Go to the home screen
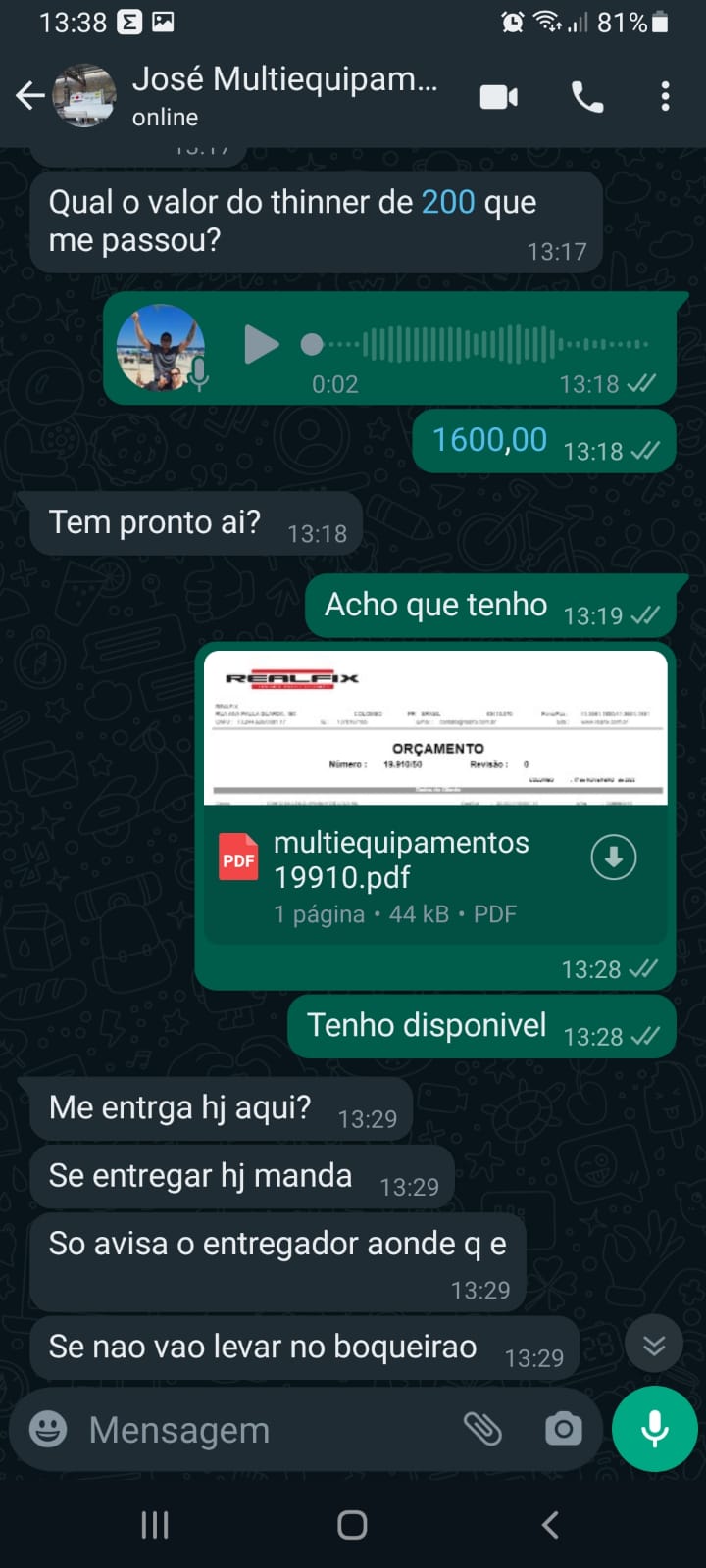This screenshot has height=1568, width=706. tap(352, 1524)
